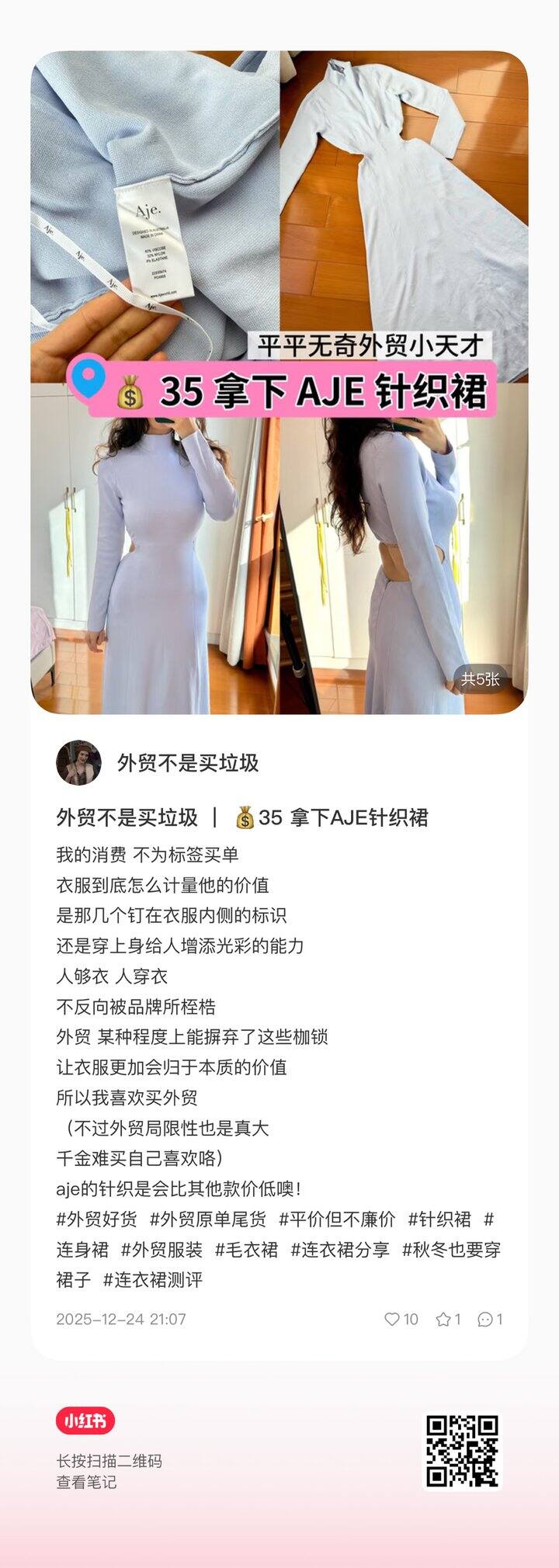Select the #毛衣裙 hashtag

[247, 1254]
